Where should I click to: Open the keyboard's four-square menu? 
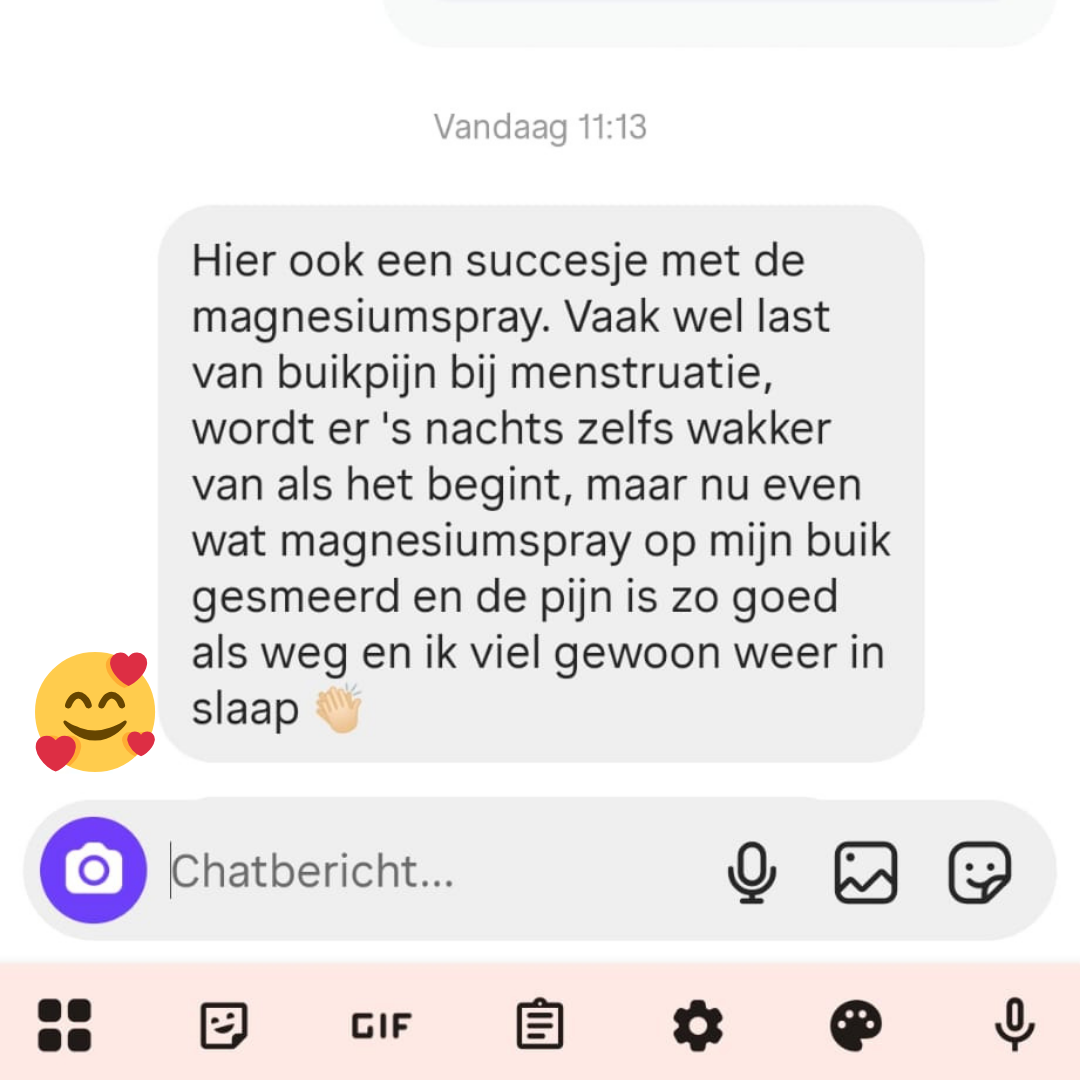coord(65,1025)
